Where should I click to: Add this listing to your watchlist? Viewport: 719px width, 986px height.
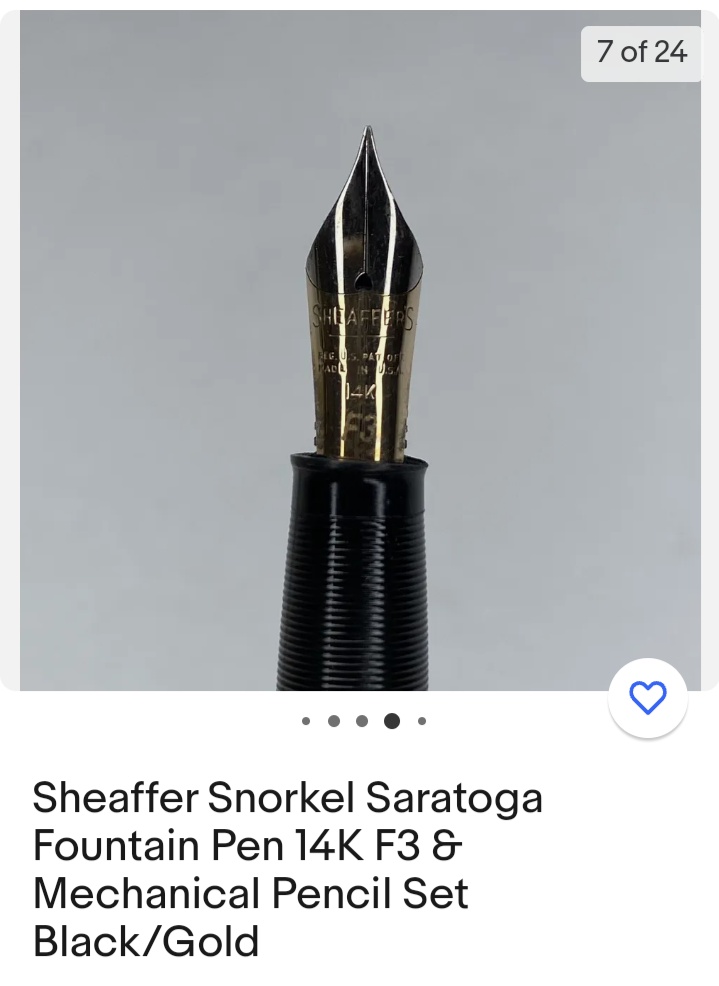[647, 698]
